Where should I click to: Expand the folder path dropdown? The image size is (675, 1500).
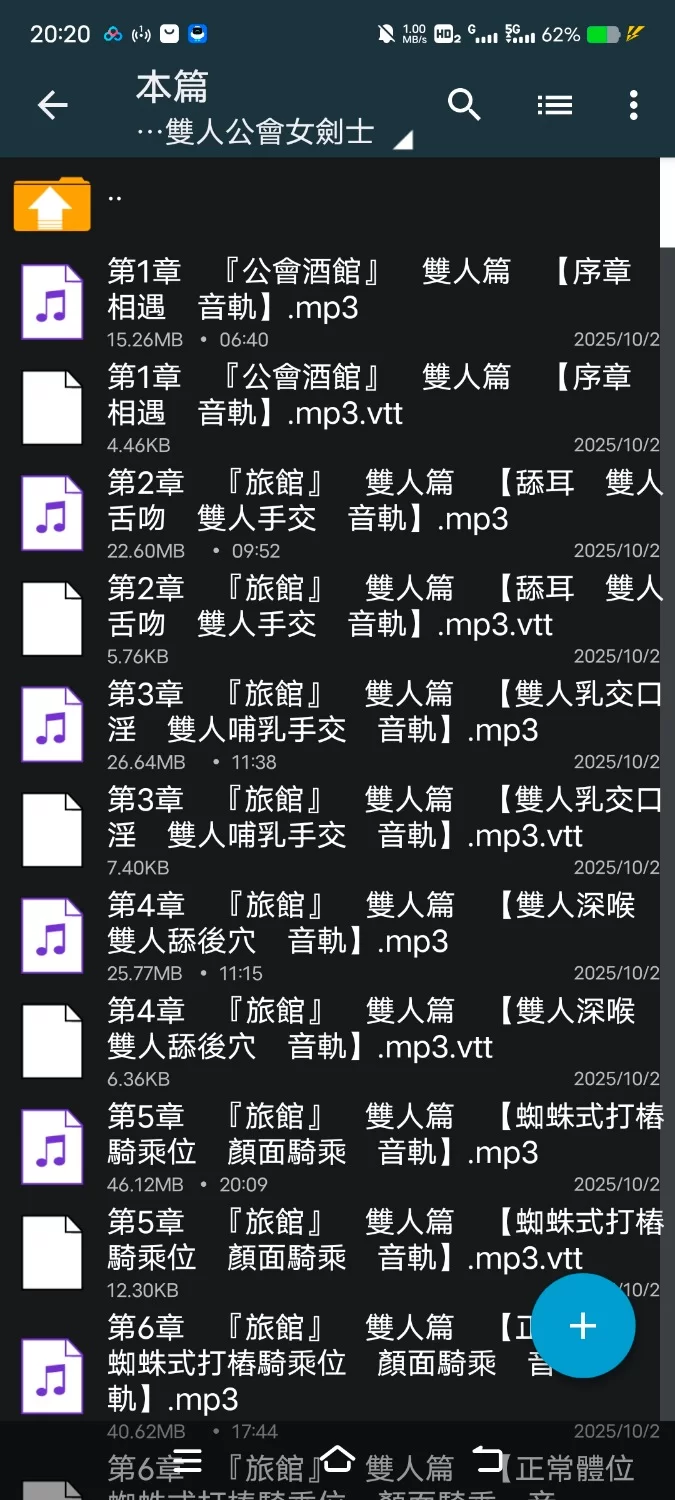point(402,140)
